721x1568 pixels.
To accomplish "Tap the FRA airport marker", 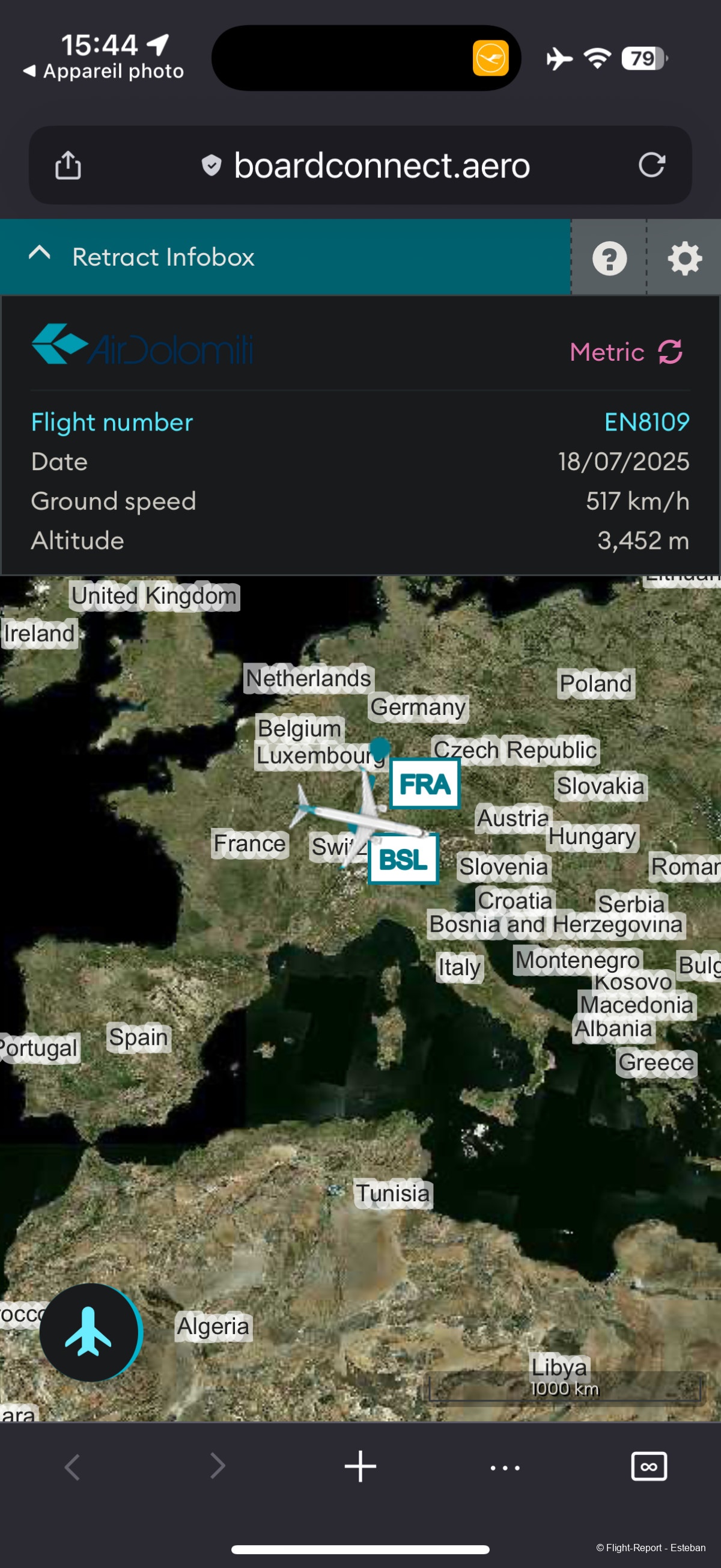I will (x=425, y=784).
